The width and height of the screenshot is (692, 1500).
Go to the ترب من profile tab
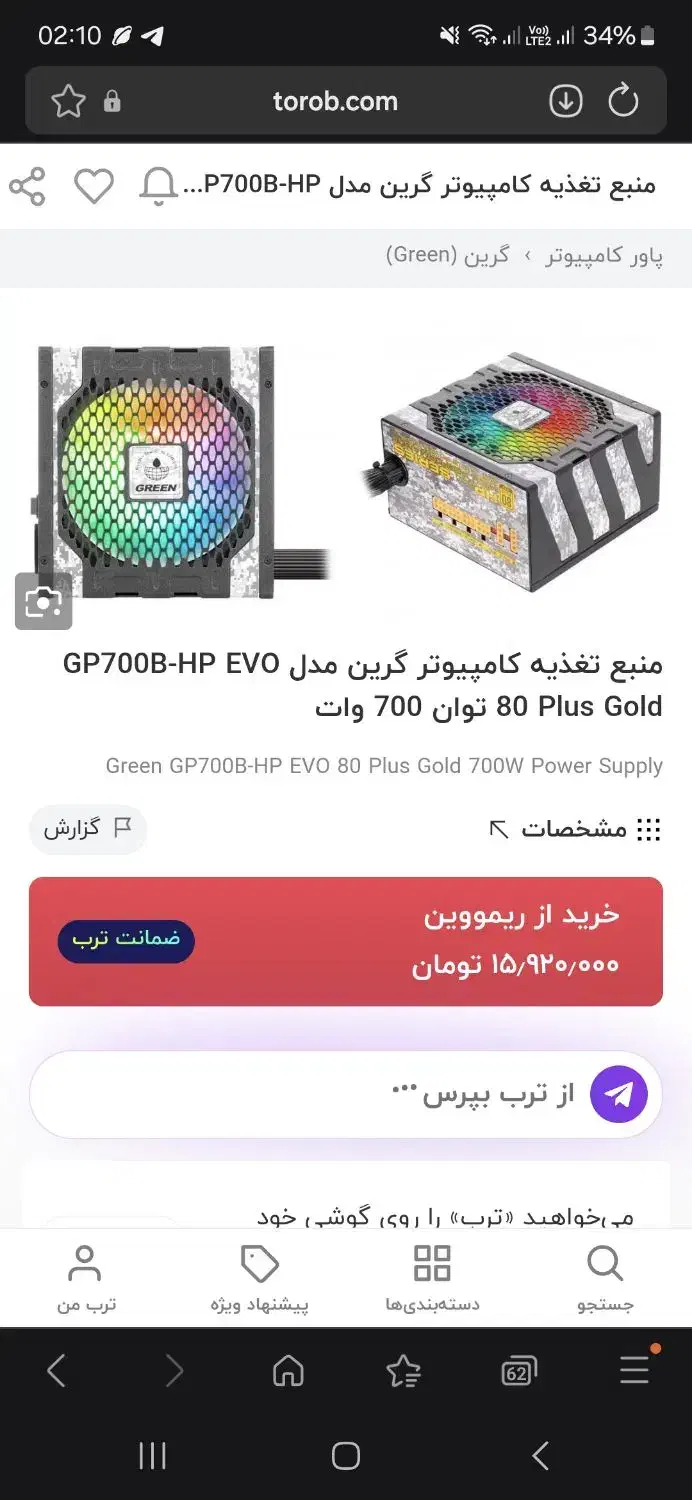point(85,1277)
